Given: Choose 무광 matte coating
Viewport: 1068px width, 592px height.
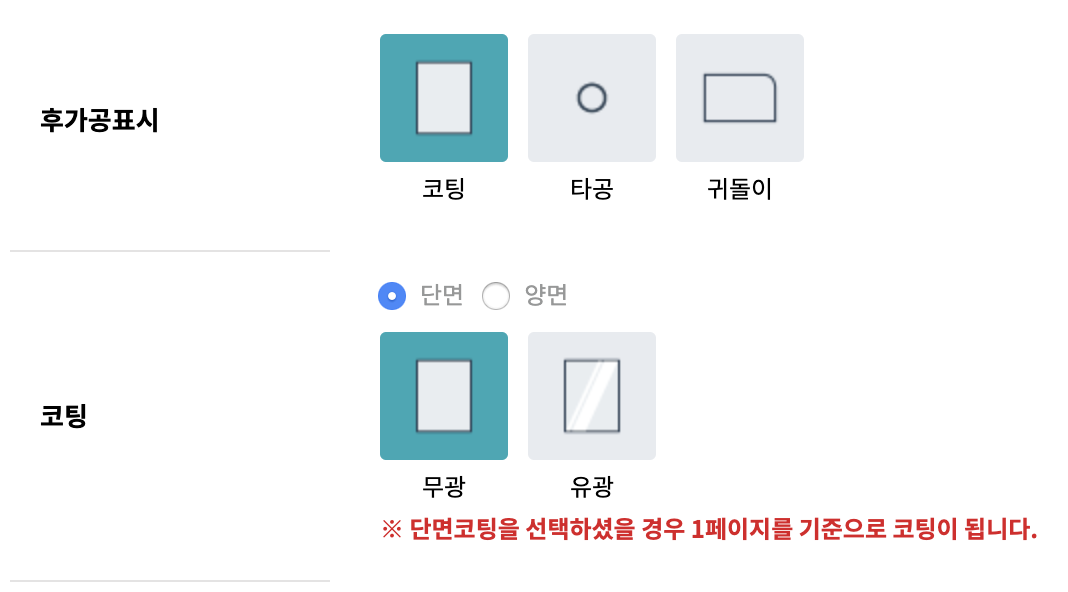Looking at the screenshot, I should [443, 396].
